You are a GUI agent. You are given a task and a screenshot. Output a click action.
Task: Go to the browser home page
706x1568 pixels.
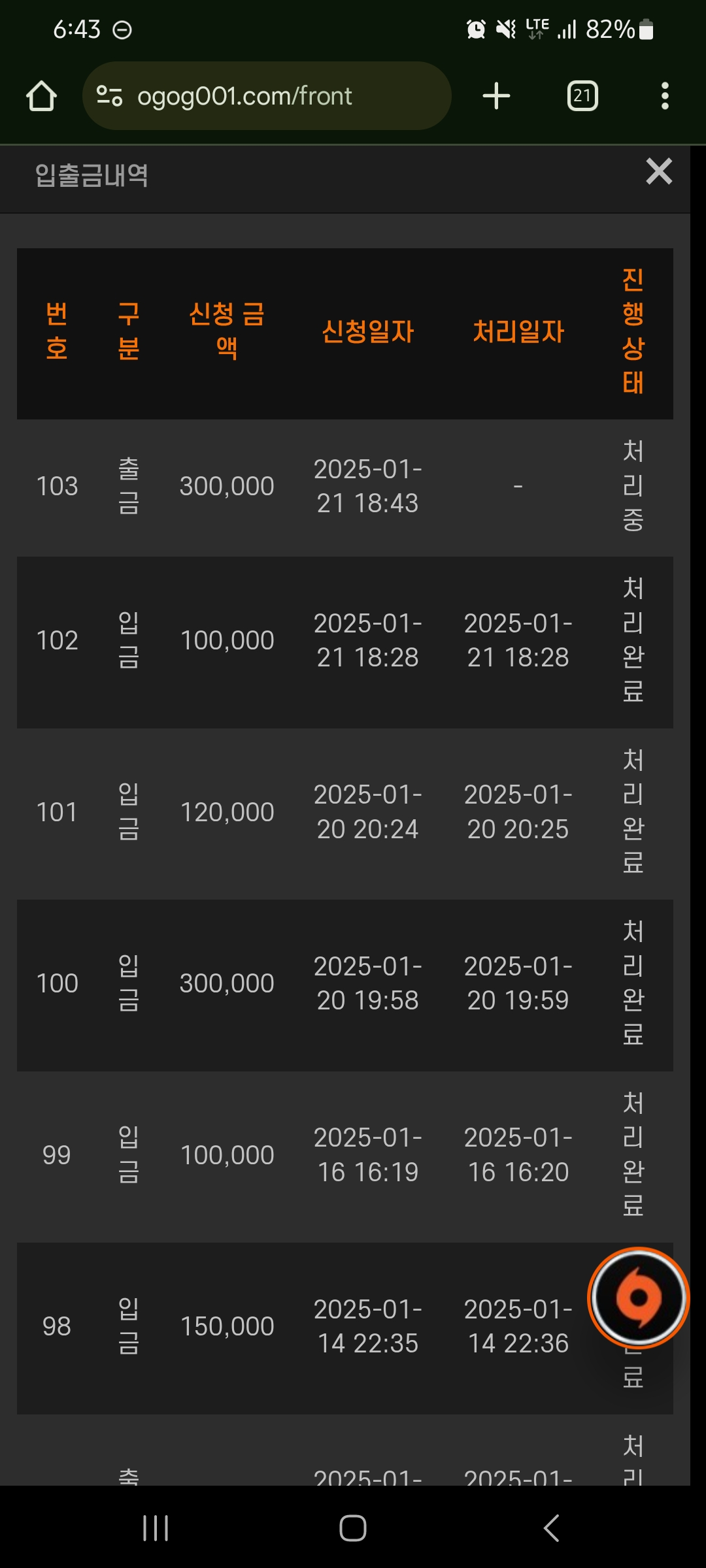41,96
